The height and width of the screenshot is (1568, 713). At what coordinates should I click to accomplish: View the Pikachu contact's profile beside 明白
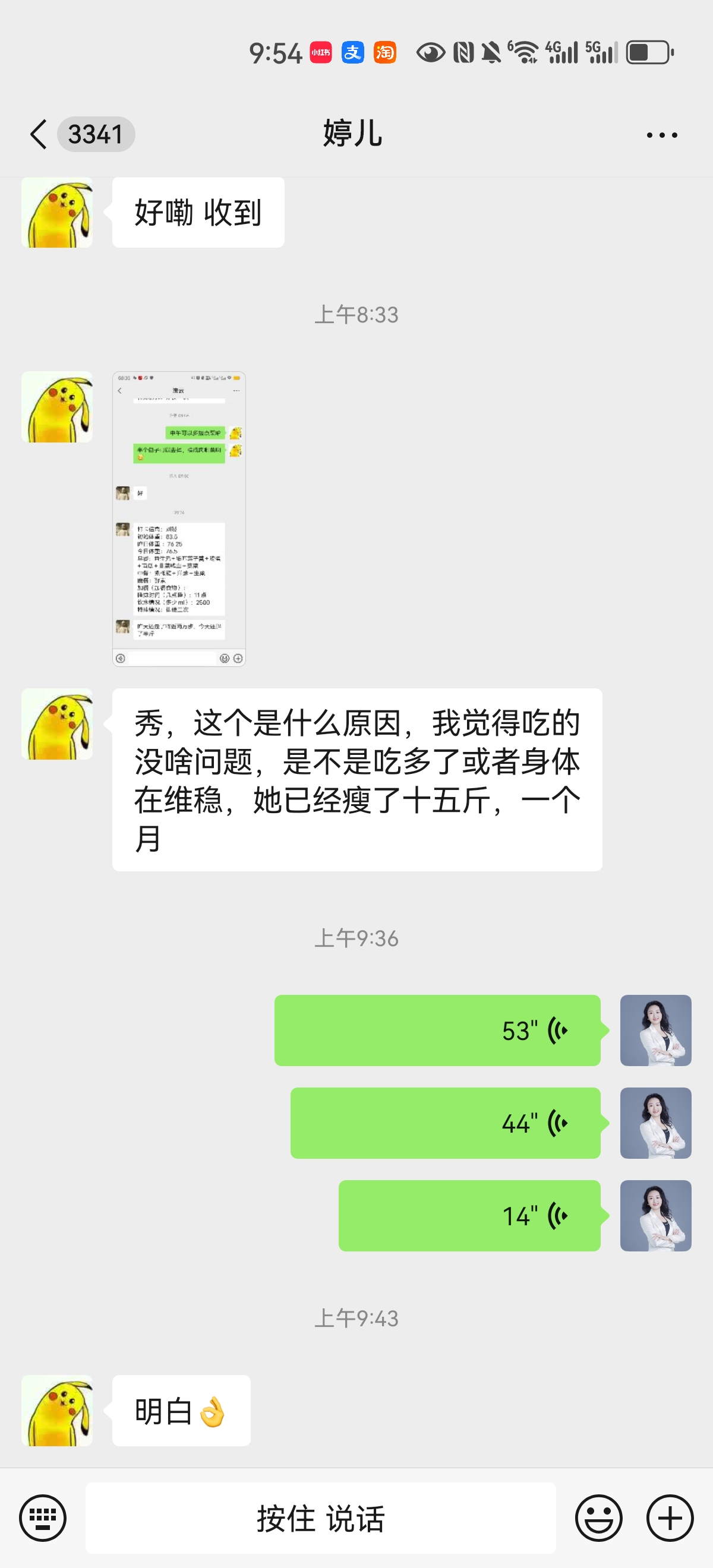tap(56, 1410)
